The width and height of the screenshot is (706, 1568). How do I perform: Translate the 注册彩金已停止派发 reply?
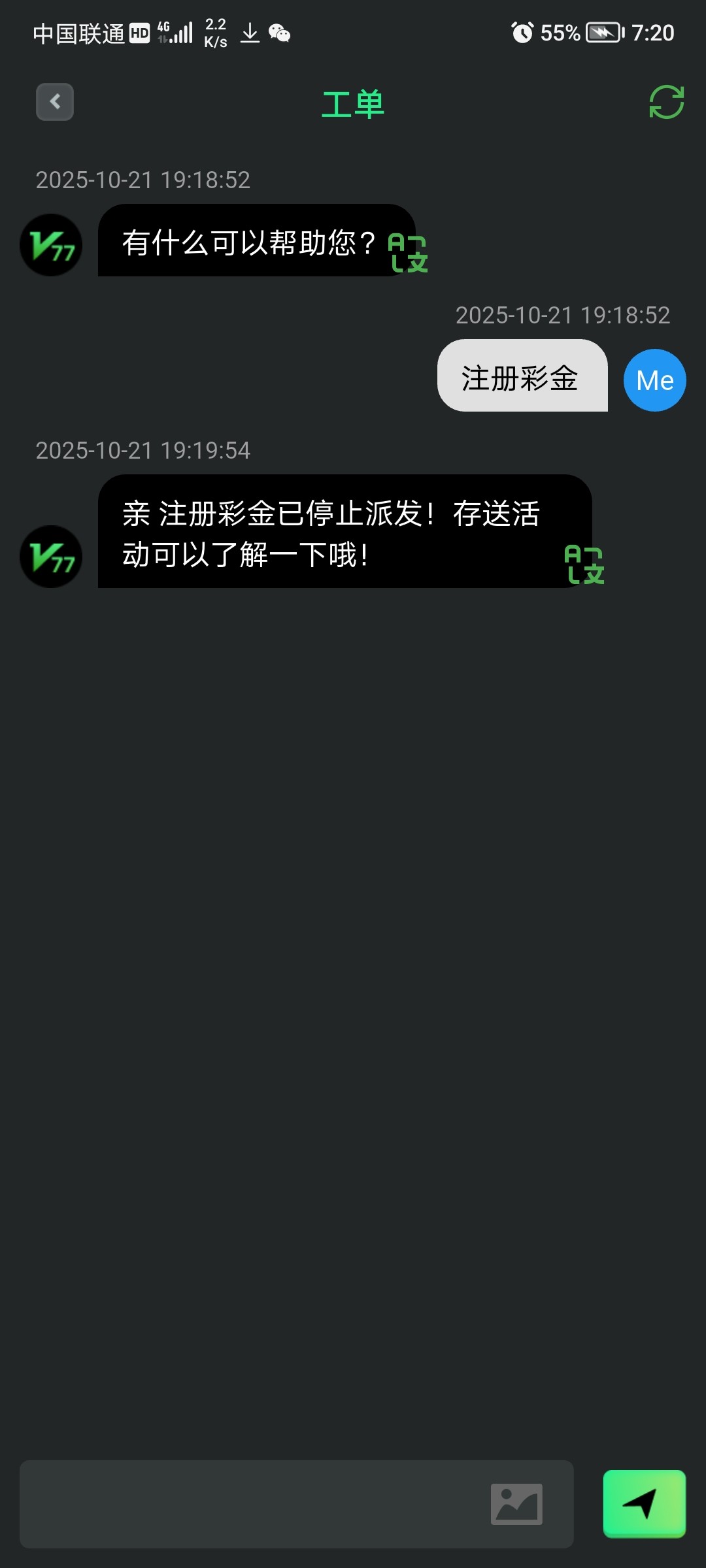(x=584, y=564)
